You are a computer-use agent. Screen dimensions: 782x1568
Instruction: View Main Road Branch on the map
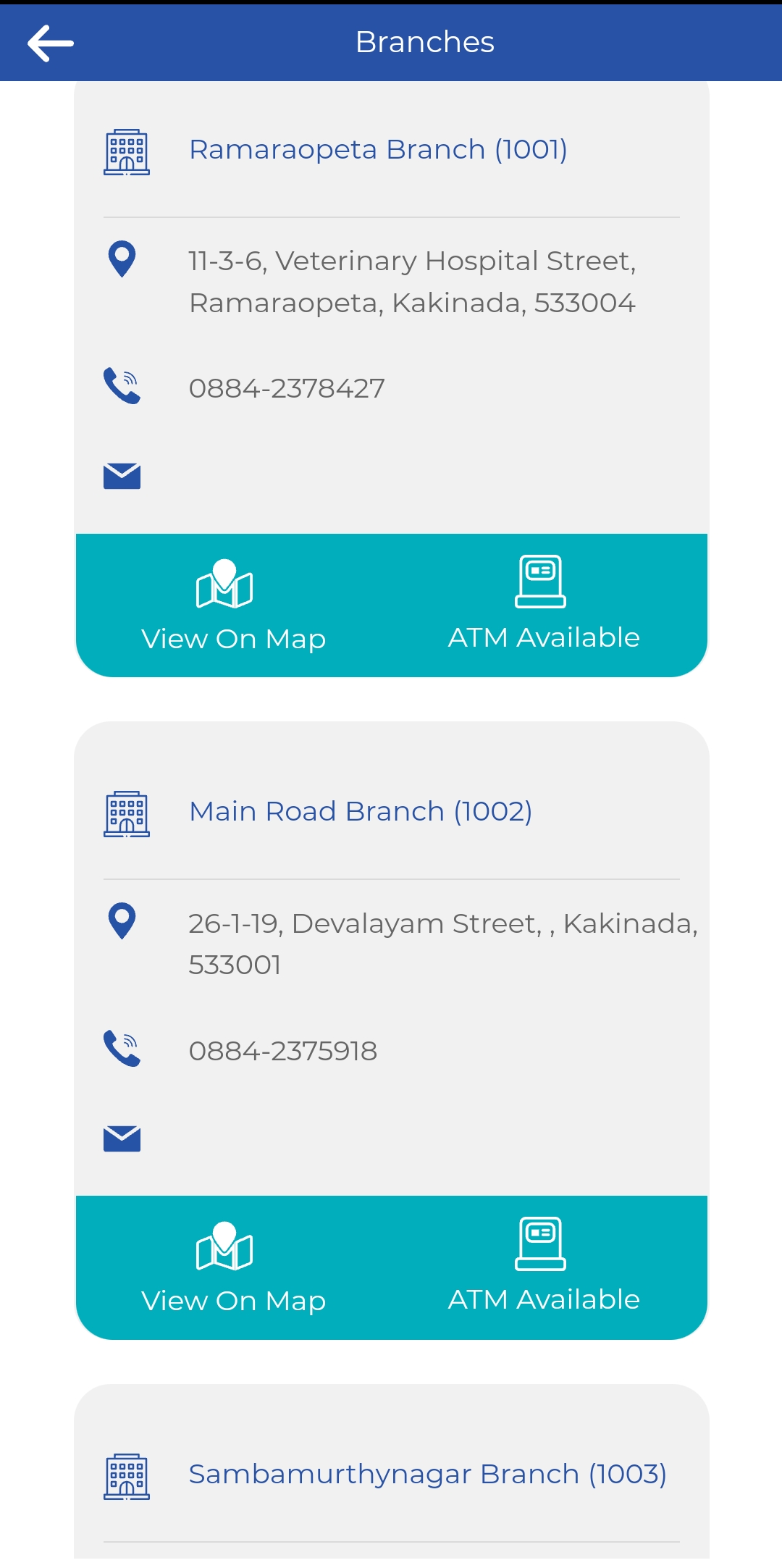pos(233,1267)
